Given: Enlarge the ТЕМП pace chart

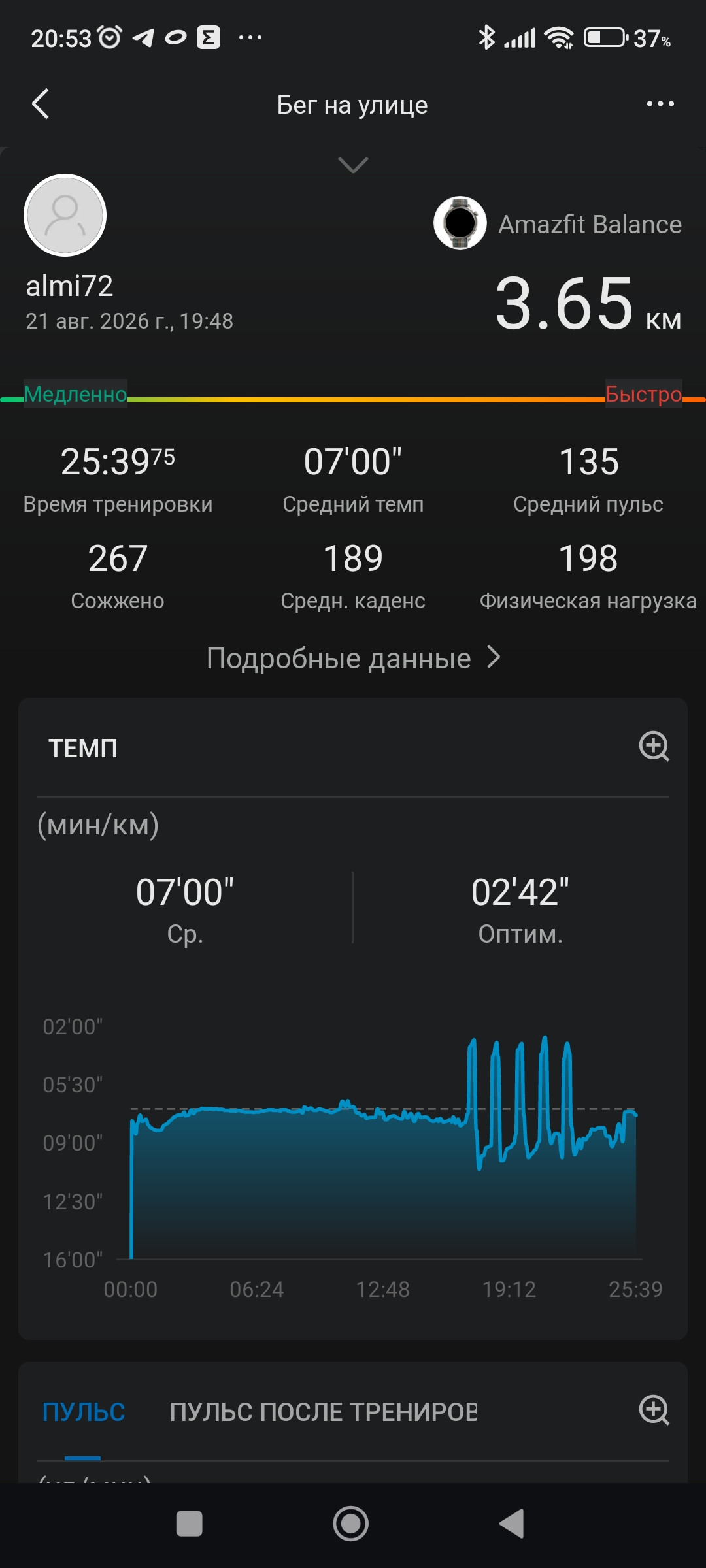Looking at the screenshot, I should (x=654, y=746).
